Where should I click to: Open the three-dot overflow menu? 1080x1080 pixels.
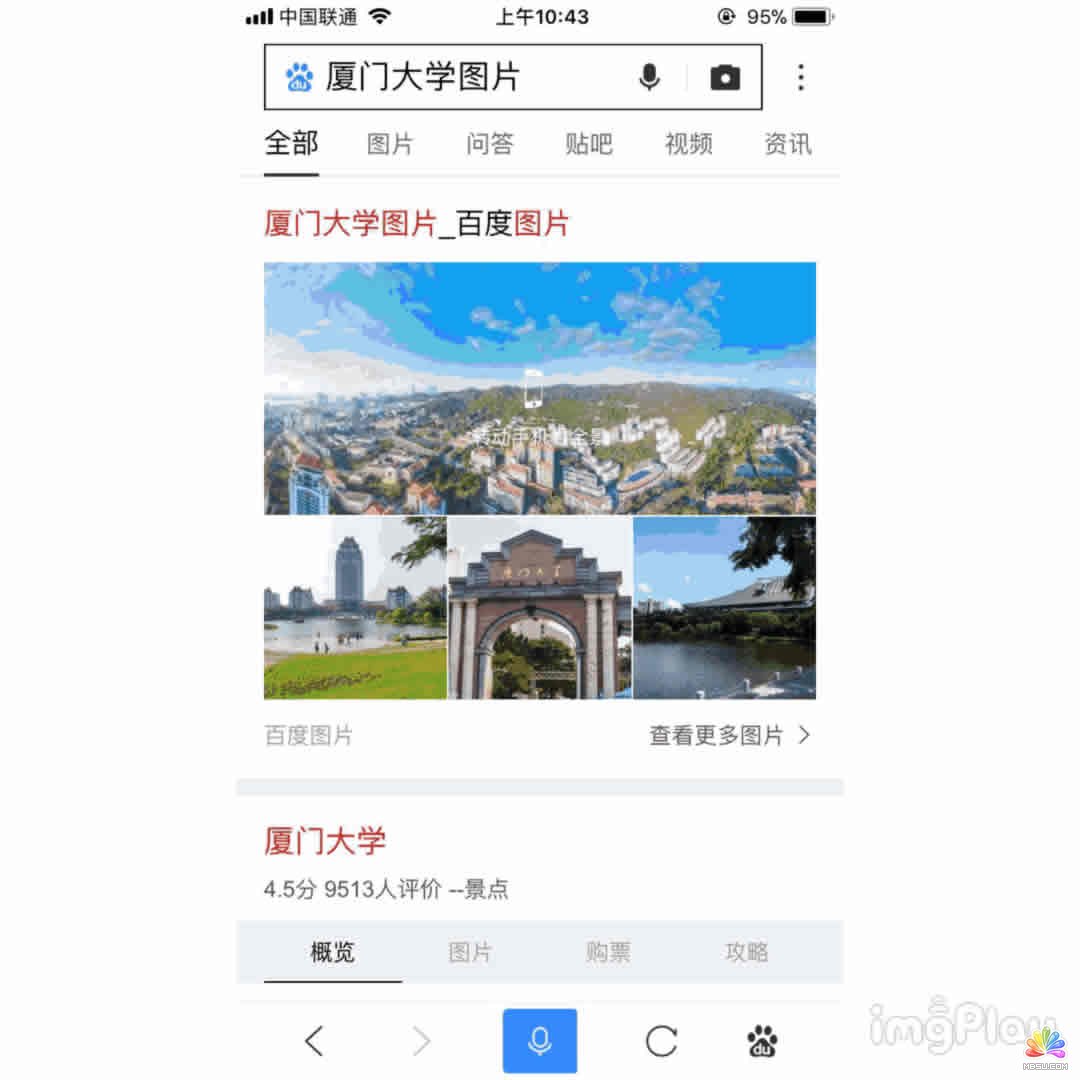(800, 77)
